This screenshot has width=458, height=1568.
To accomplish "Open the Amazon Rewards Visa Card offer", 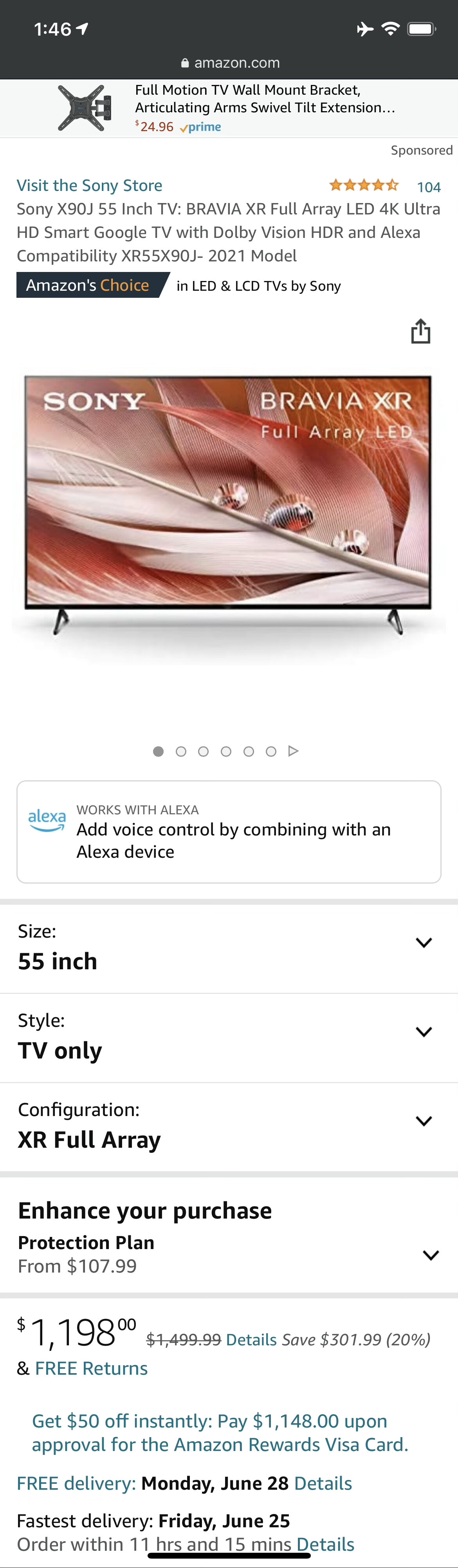I will 219,1433.
